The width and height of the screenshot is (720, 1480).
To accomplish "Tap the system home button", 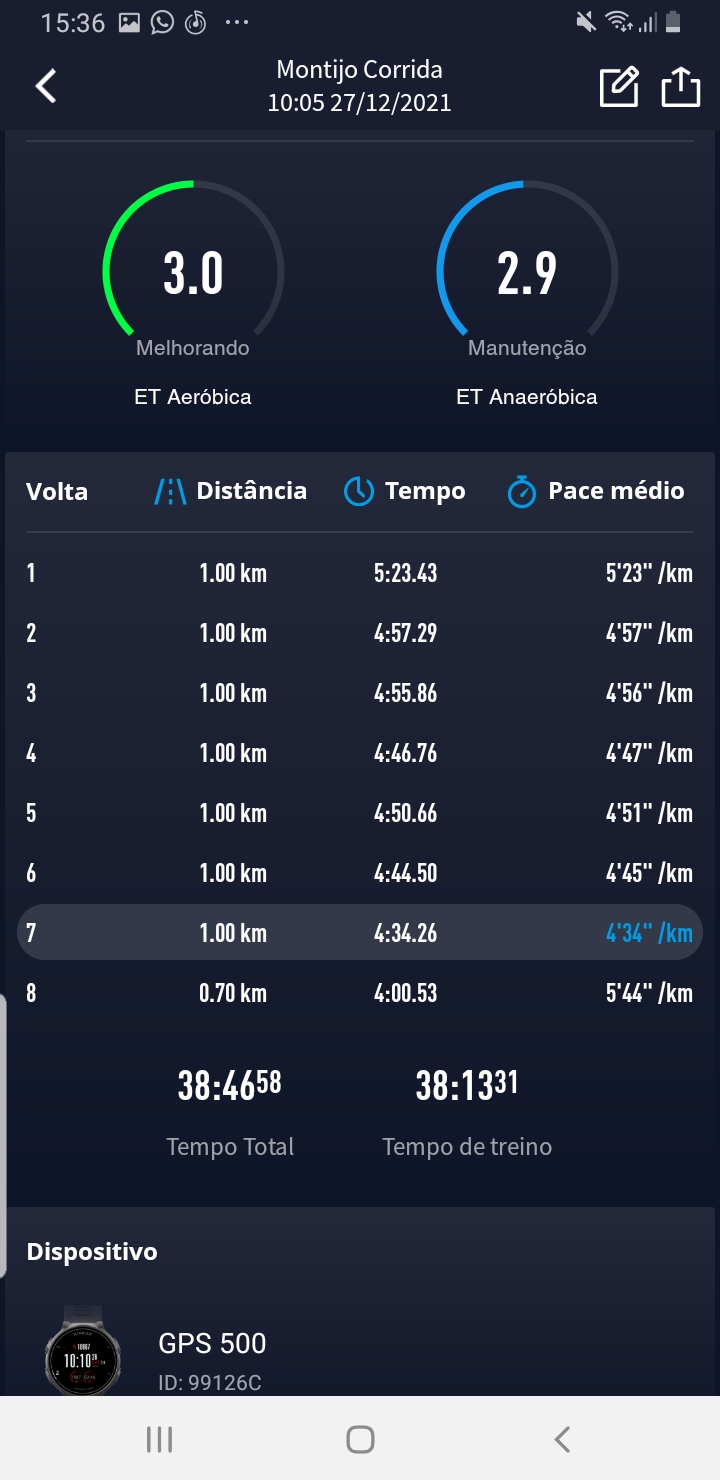I will point(360,1439).
